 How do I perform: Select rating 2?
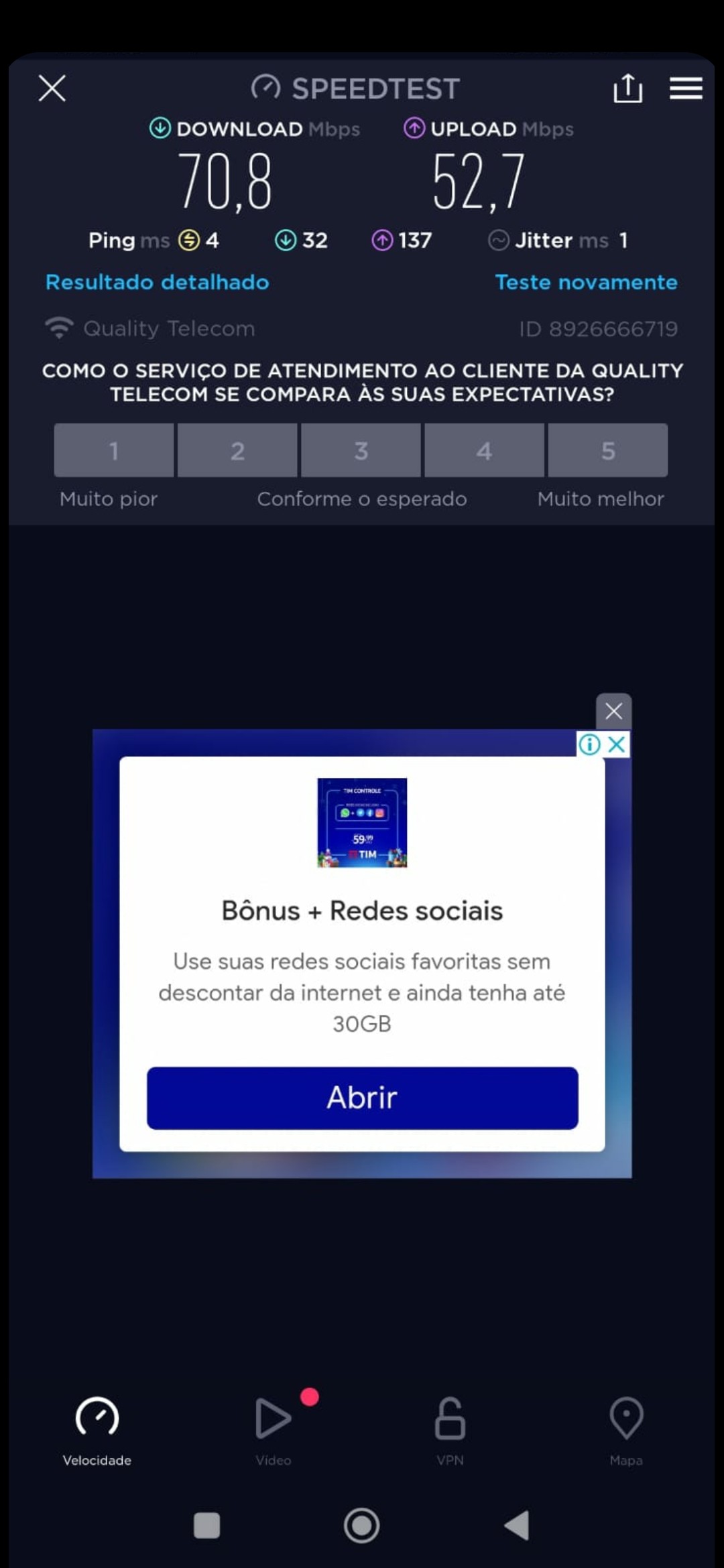tap(237, 450)
